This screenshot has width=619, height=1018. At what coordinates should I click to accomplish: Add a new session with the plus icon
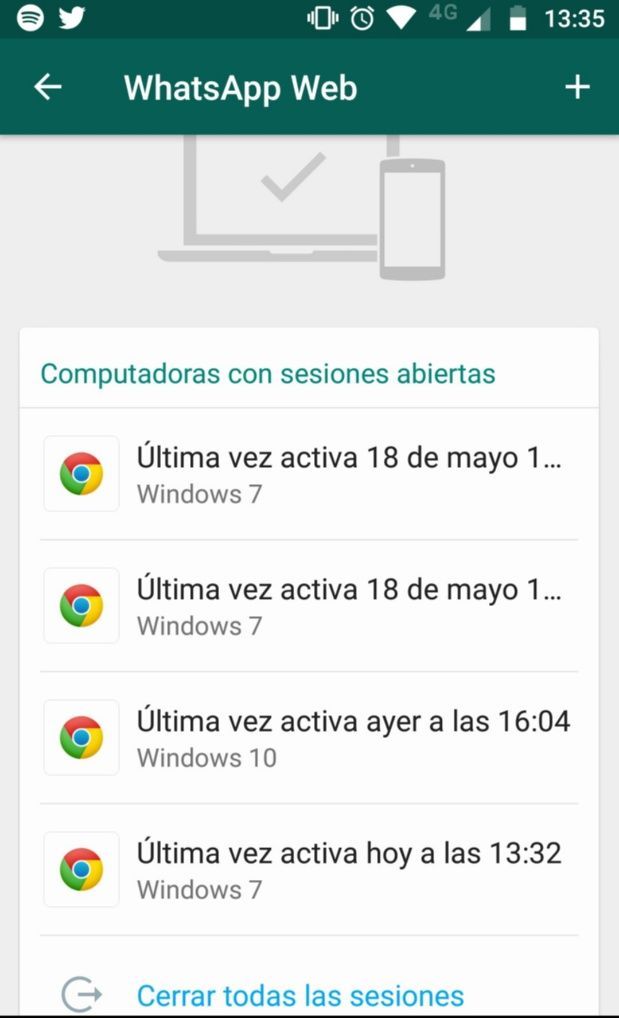(x=577, y=88)
